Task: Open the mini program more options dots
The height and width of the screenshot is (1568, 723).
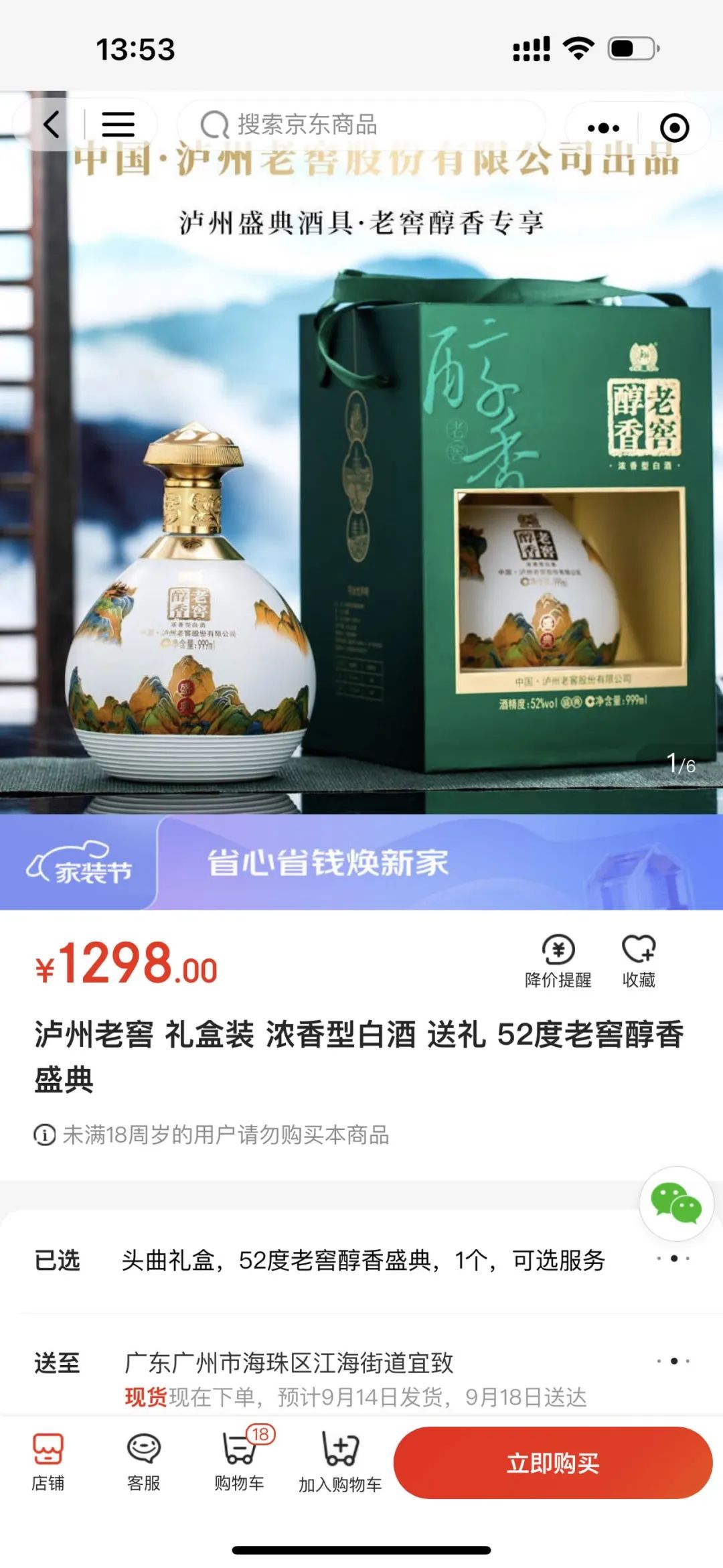Action: tap(602, 127)
